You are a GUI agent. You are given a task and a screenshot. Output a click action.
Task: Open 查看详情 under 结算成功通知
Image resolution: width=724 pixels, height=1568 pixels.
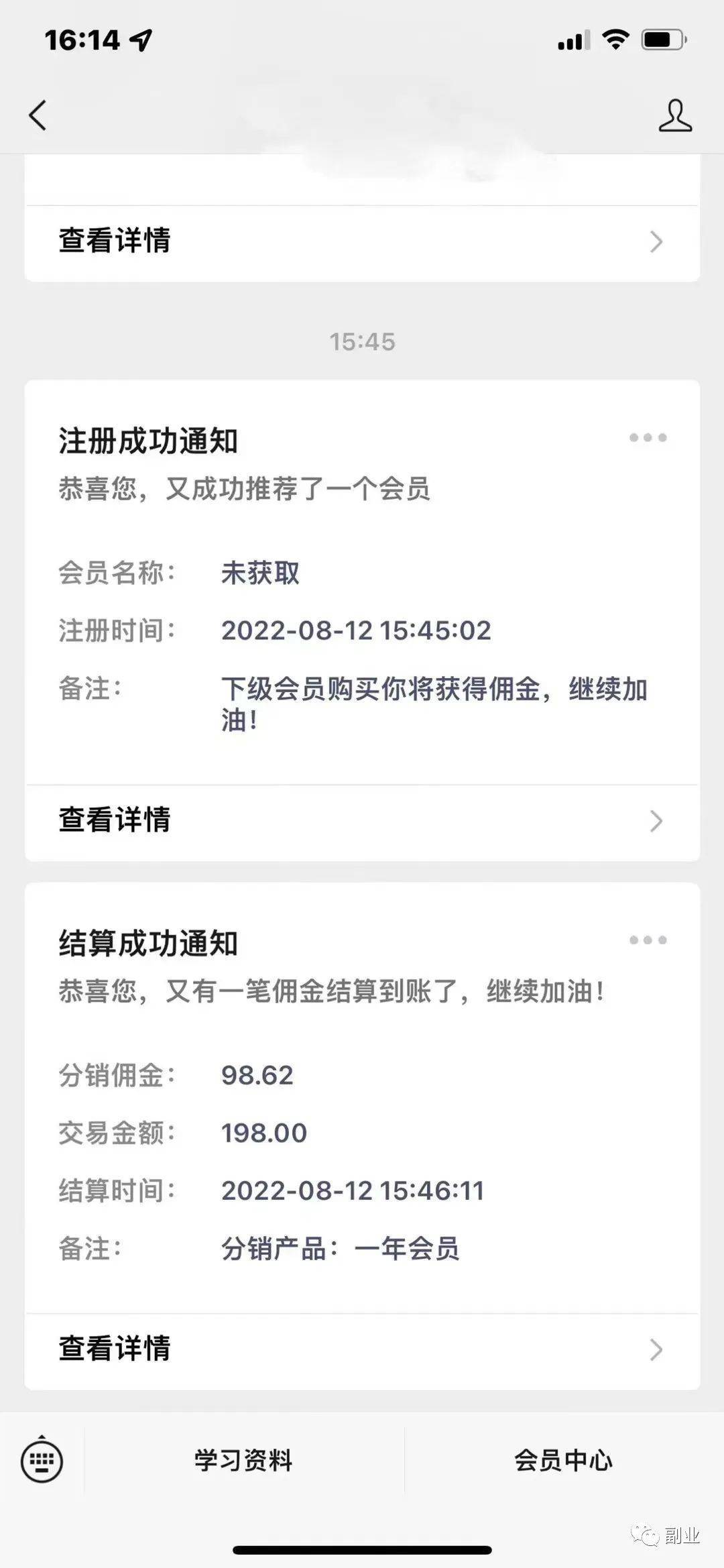coord(362,1350)
